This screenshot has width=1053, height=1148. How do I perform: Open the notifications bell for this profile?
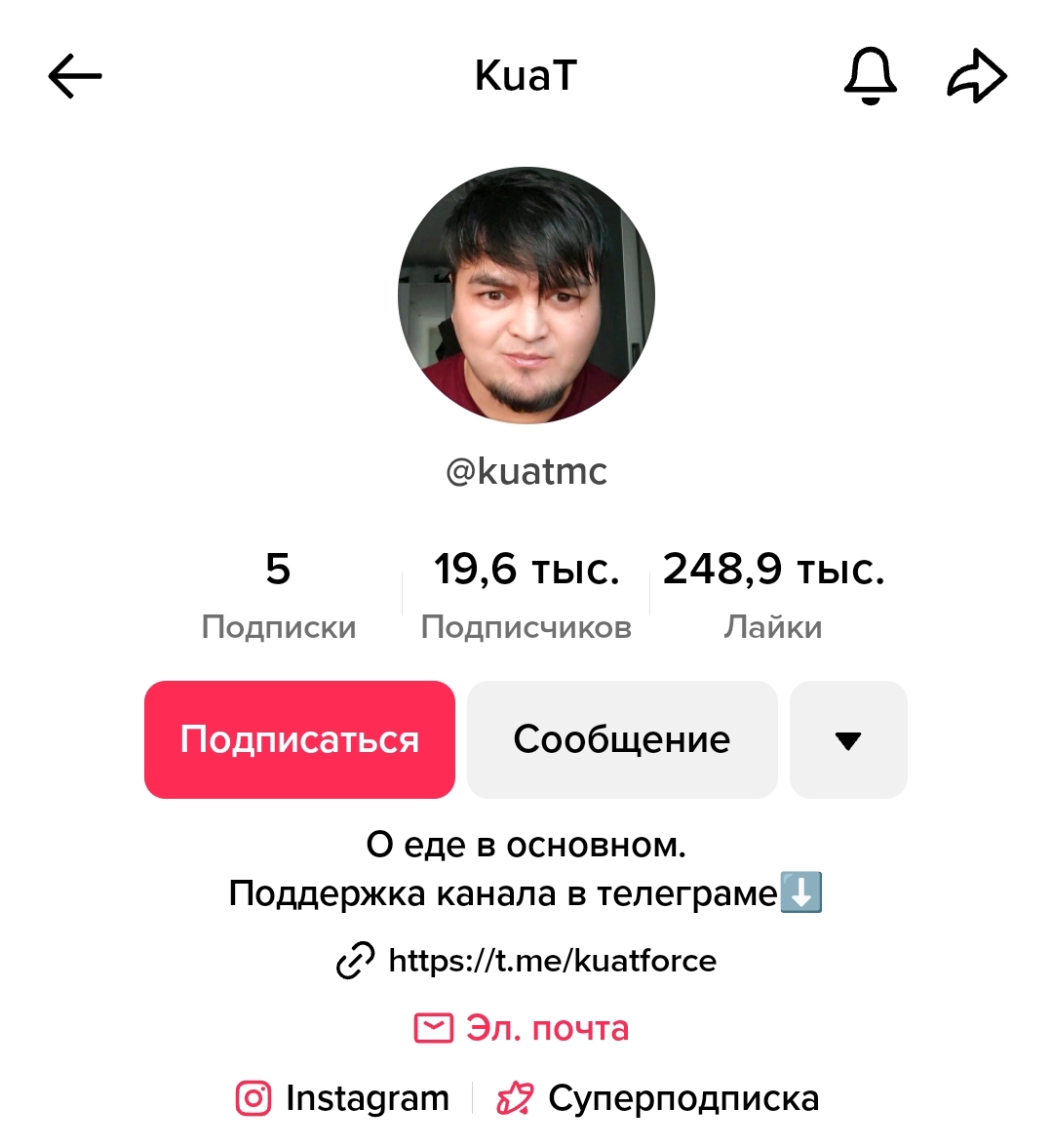[870, 76]
